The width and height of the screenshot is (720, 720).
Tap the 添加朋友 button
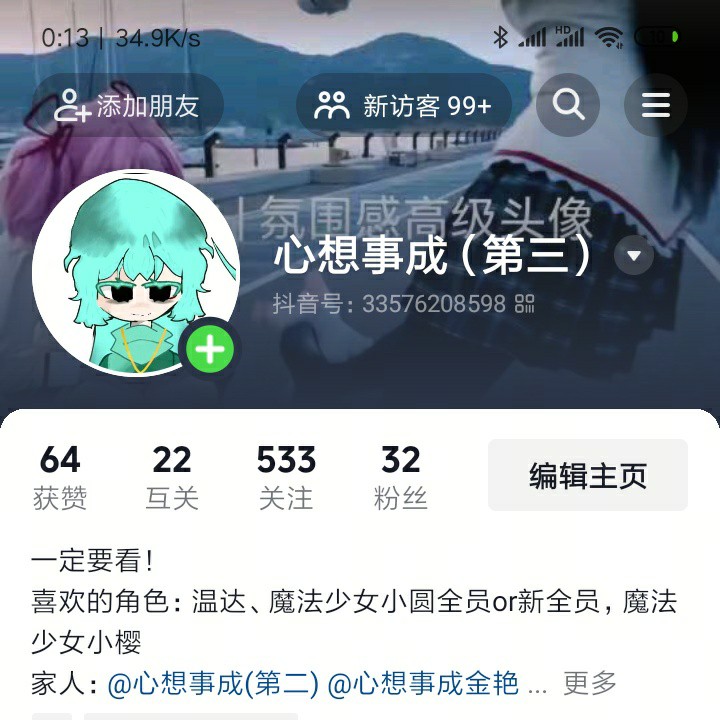[127, 106]
